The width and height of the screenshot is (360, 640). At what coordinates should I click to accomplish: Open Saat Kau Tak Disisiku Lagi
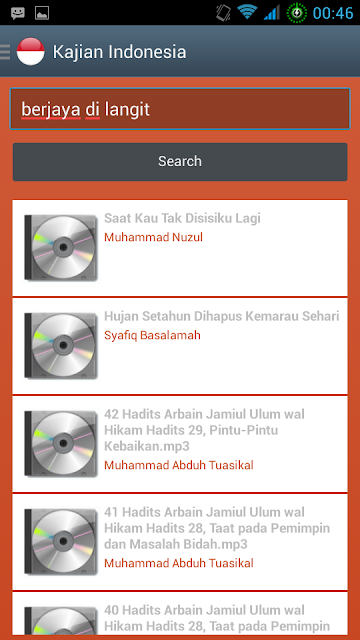[x=180, y=248]
